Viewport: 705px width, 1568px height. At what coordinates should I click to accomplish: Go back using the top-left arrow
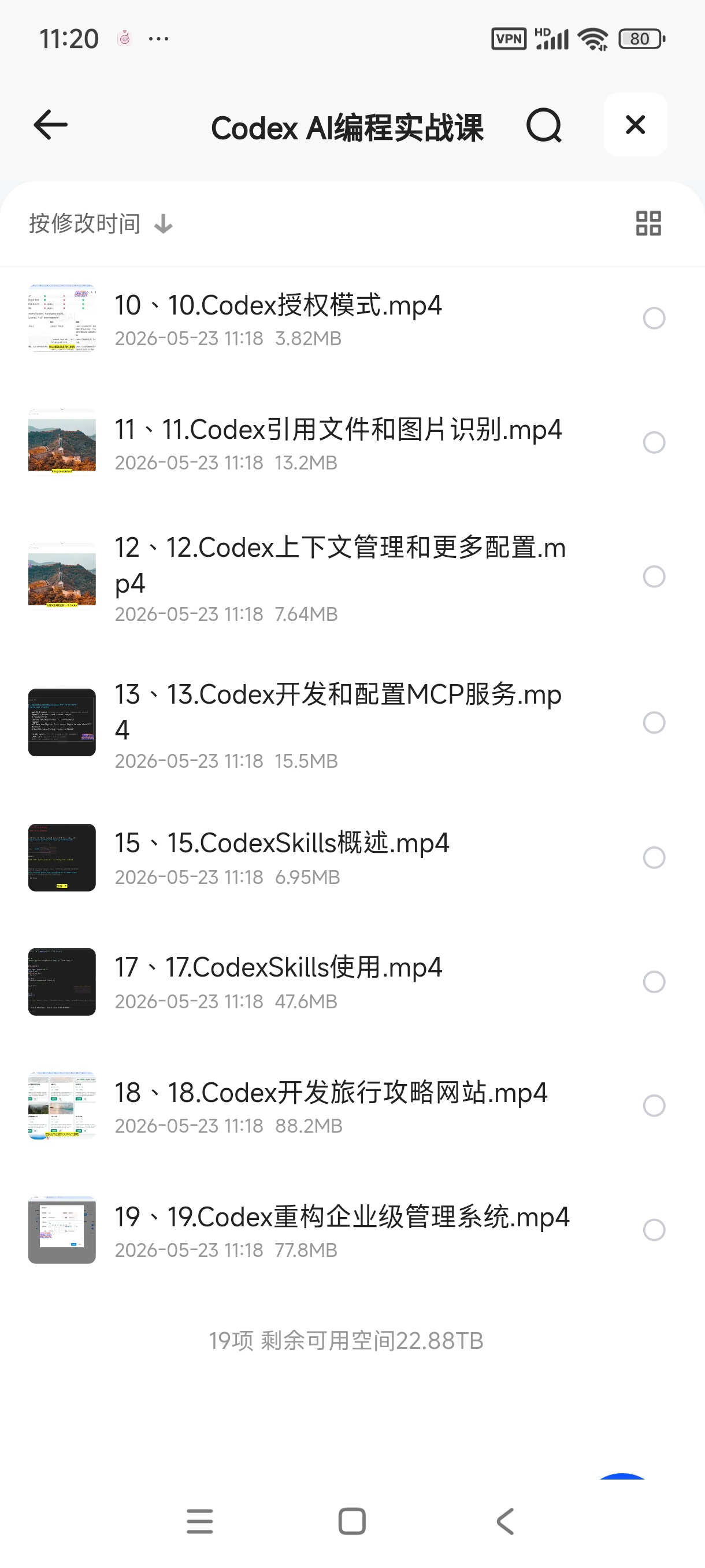pyautogui.click(x=50, y=125)
